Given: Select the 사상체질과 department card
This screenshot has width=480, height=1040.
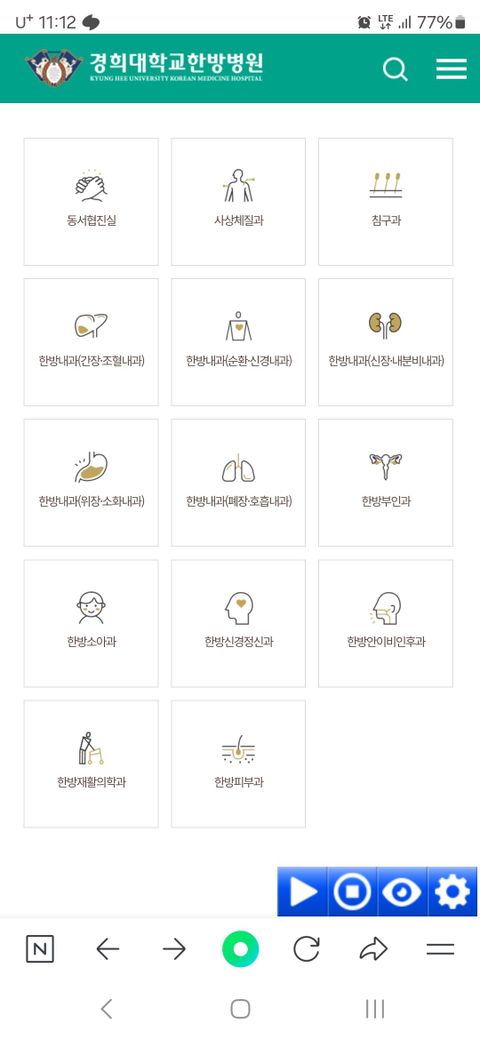Looking at the screenshot, I should [x=238, y=202].
